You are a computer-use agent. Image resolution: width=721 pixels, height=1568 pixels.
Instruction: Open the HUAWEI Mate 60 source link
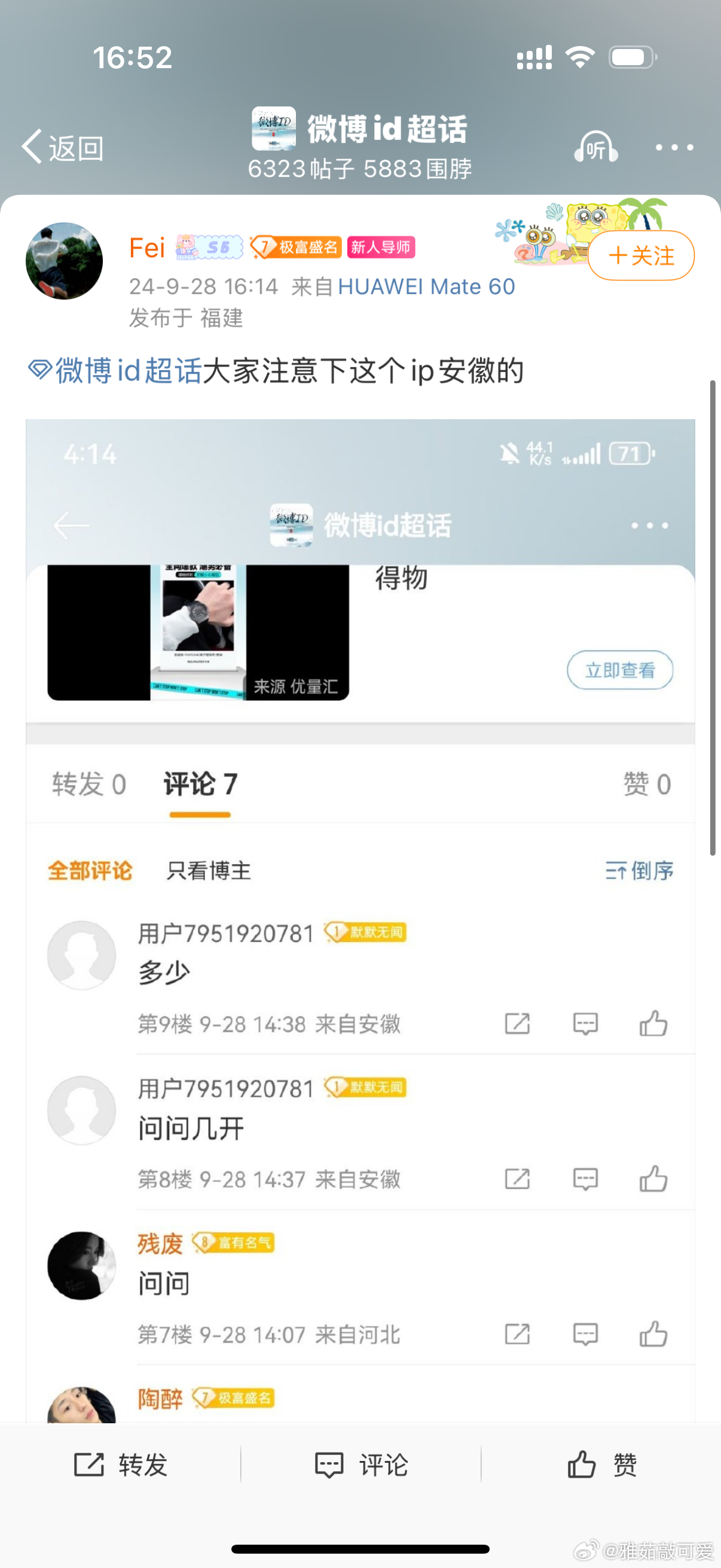[426, 286]
